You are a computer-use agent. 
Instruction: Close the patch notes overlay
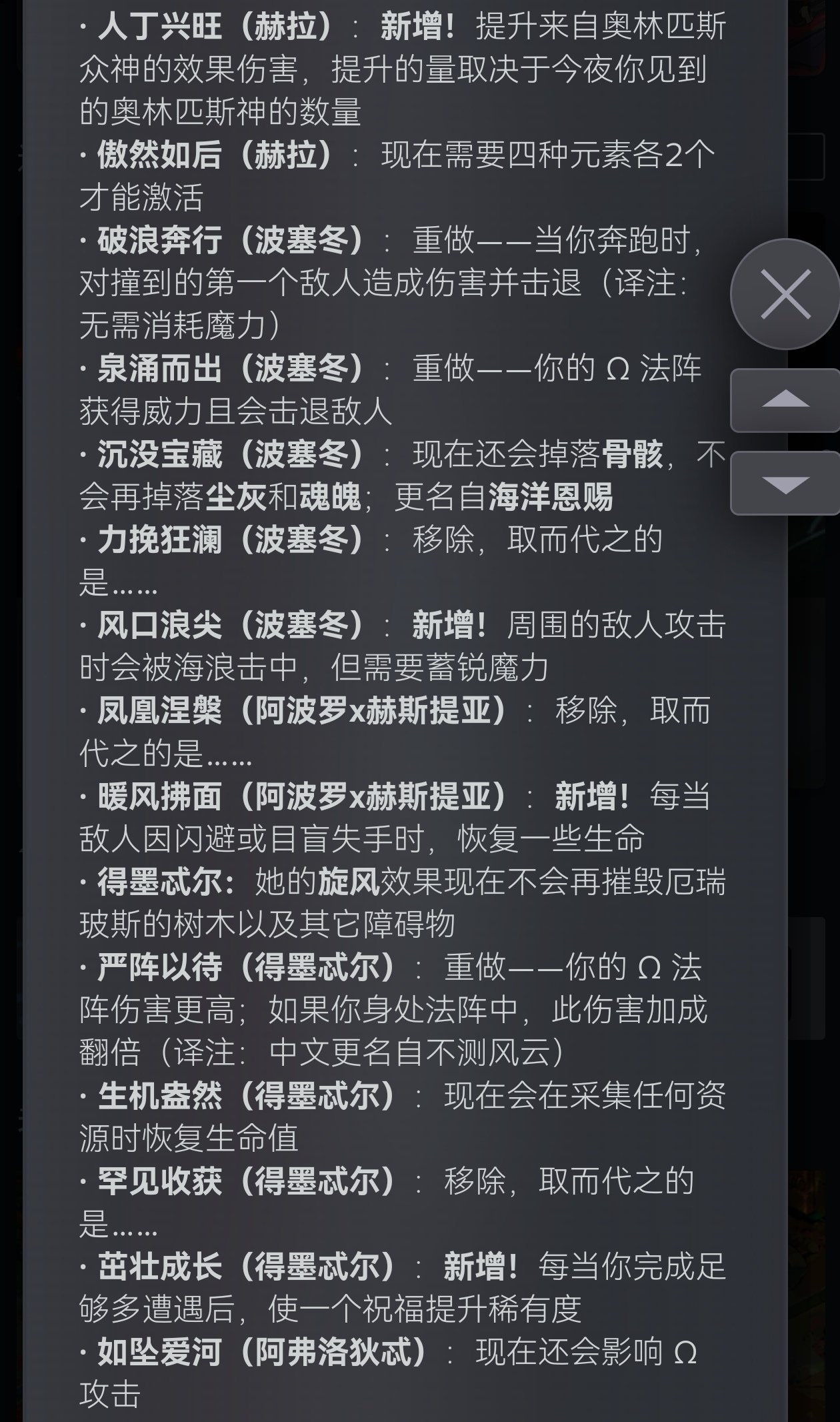785,294
